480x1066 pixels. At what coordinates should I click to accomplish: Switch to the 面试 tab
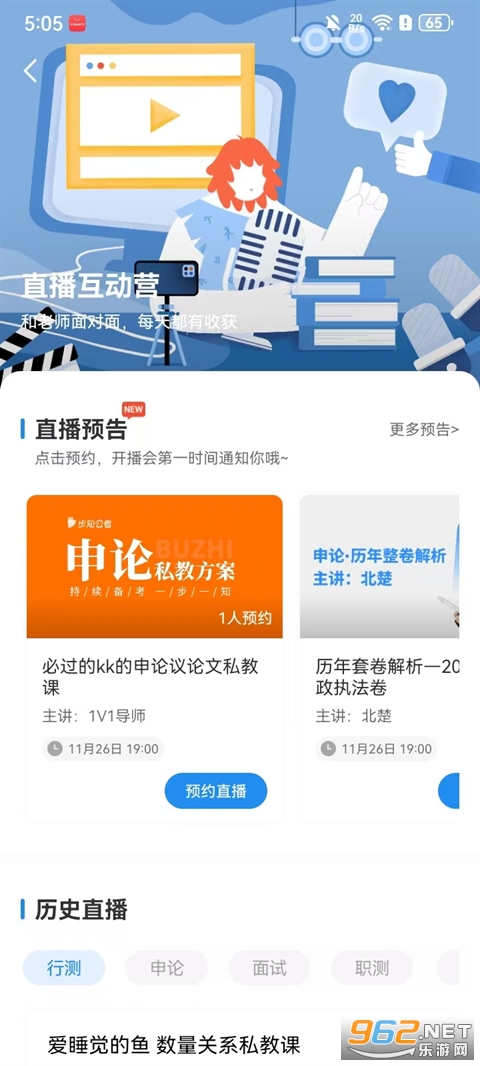point(269,968)
